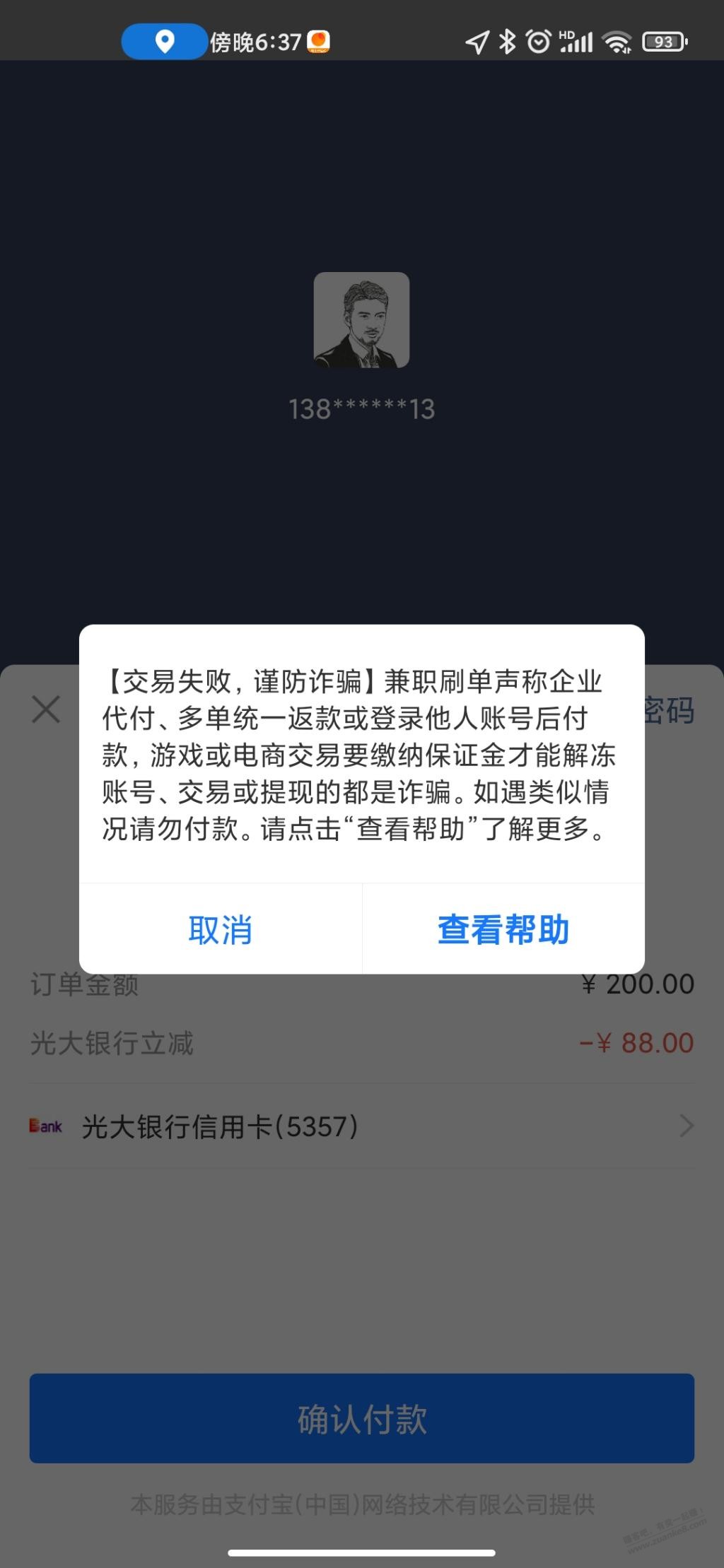Tap 取消 to dismiss the fraud warning
This screenshot has height=1568, width=724.
coord(220,931)
